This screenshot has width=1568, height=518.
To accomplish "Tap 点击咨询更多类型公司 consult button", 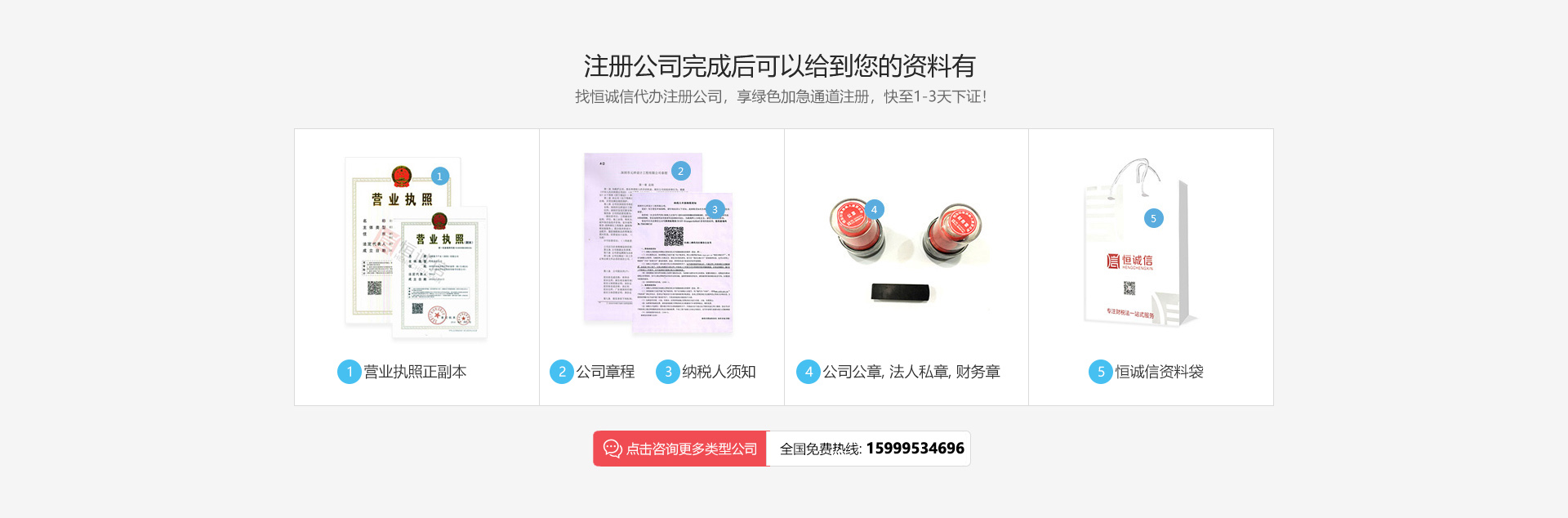I will coord(680,449).
